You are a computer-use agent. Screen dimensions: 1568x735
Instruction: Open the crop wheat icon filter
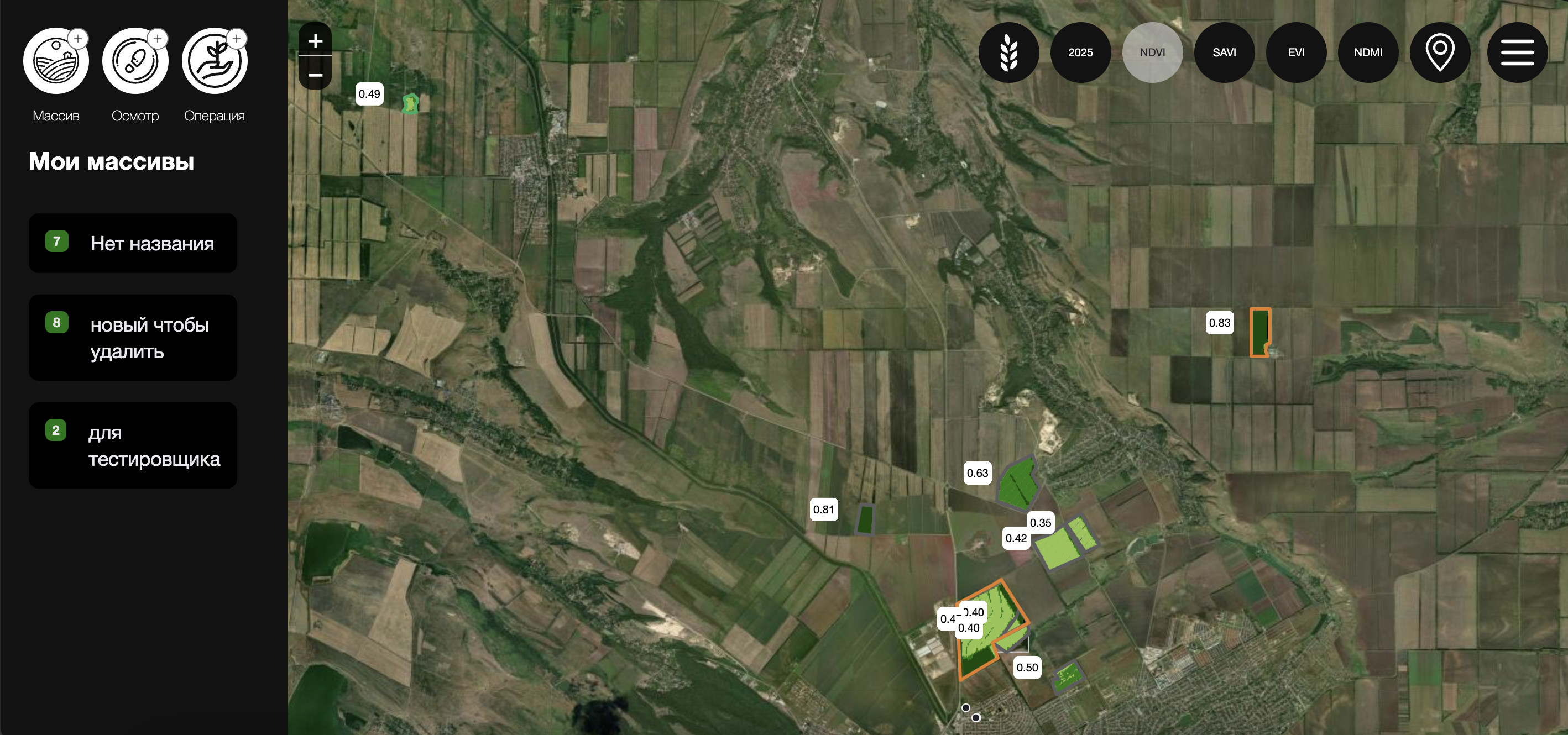[1008, 53]
